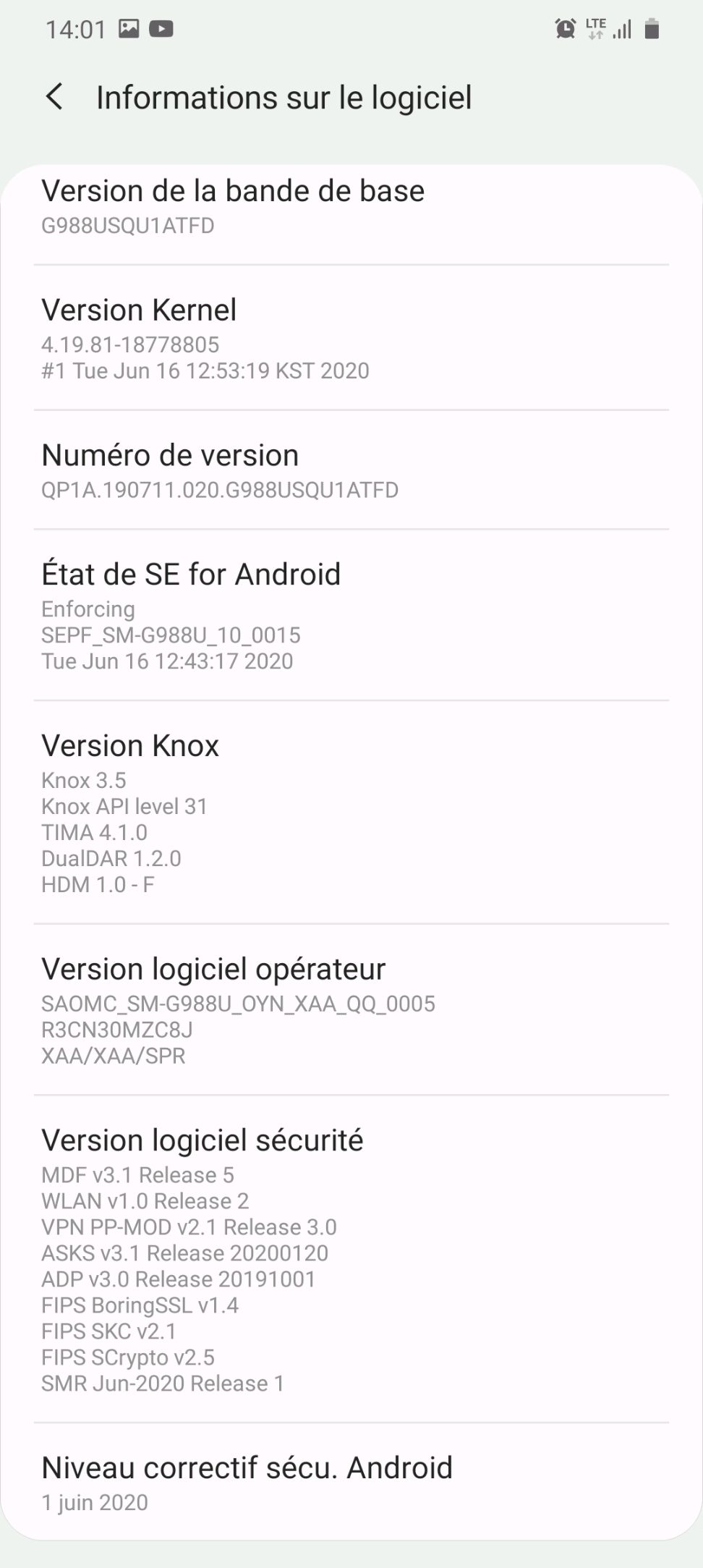
Task: Tap 'Numéro de version' to unlock developer options
Action: point(170,455)
